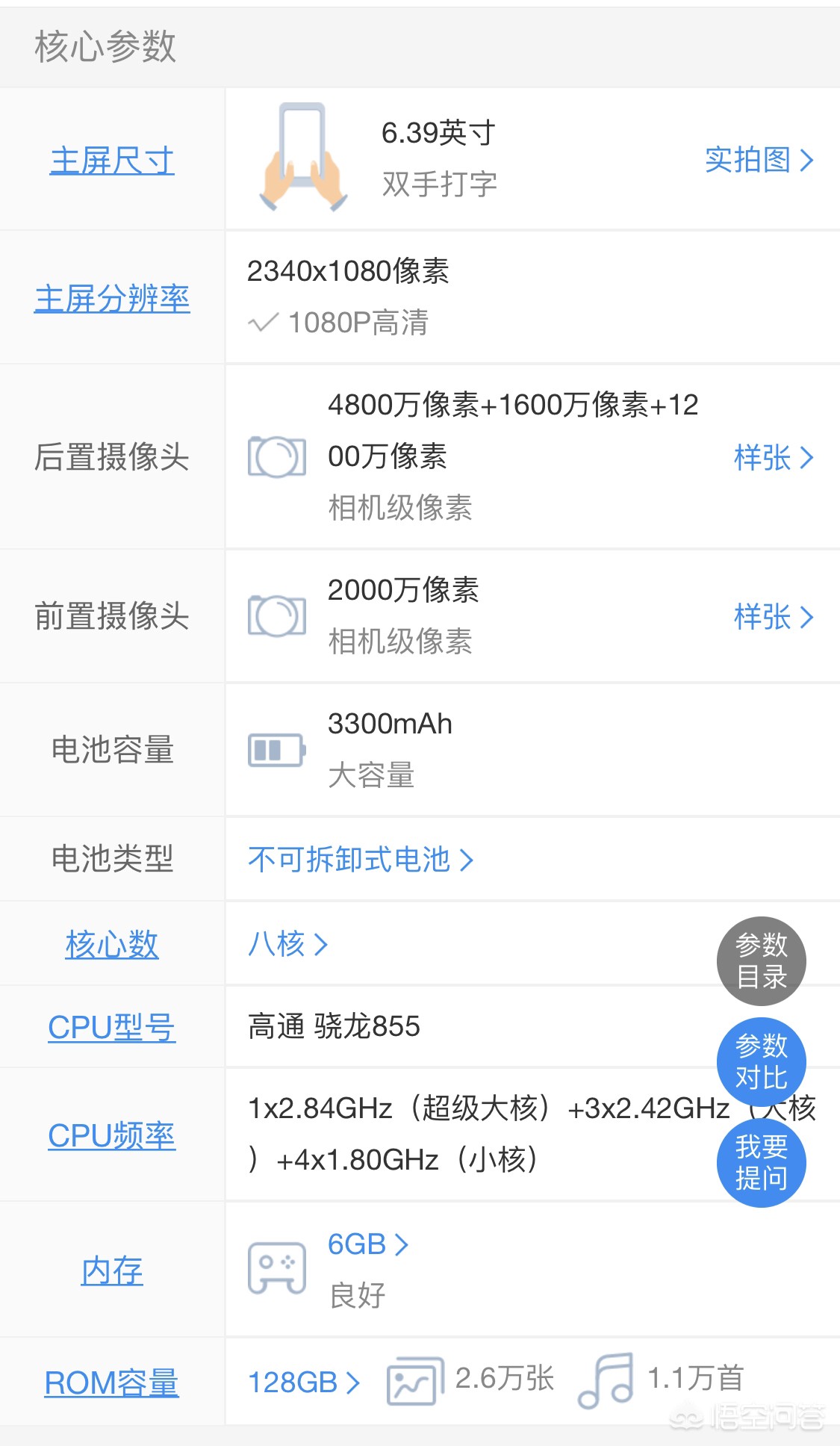Tap the 八核 link
Image resolution: width=840 pixels, height=1446 pixels.
click(x=287, y=944)
